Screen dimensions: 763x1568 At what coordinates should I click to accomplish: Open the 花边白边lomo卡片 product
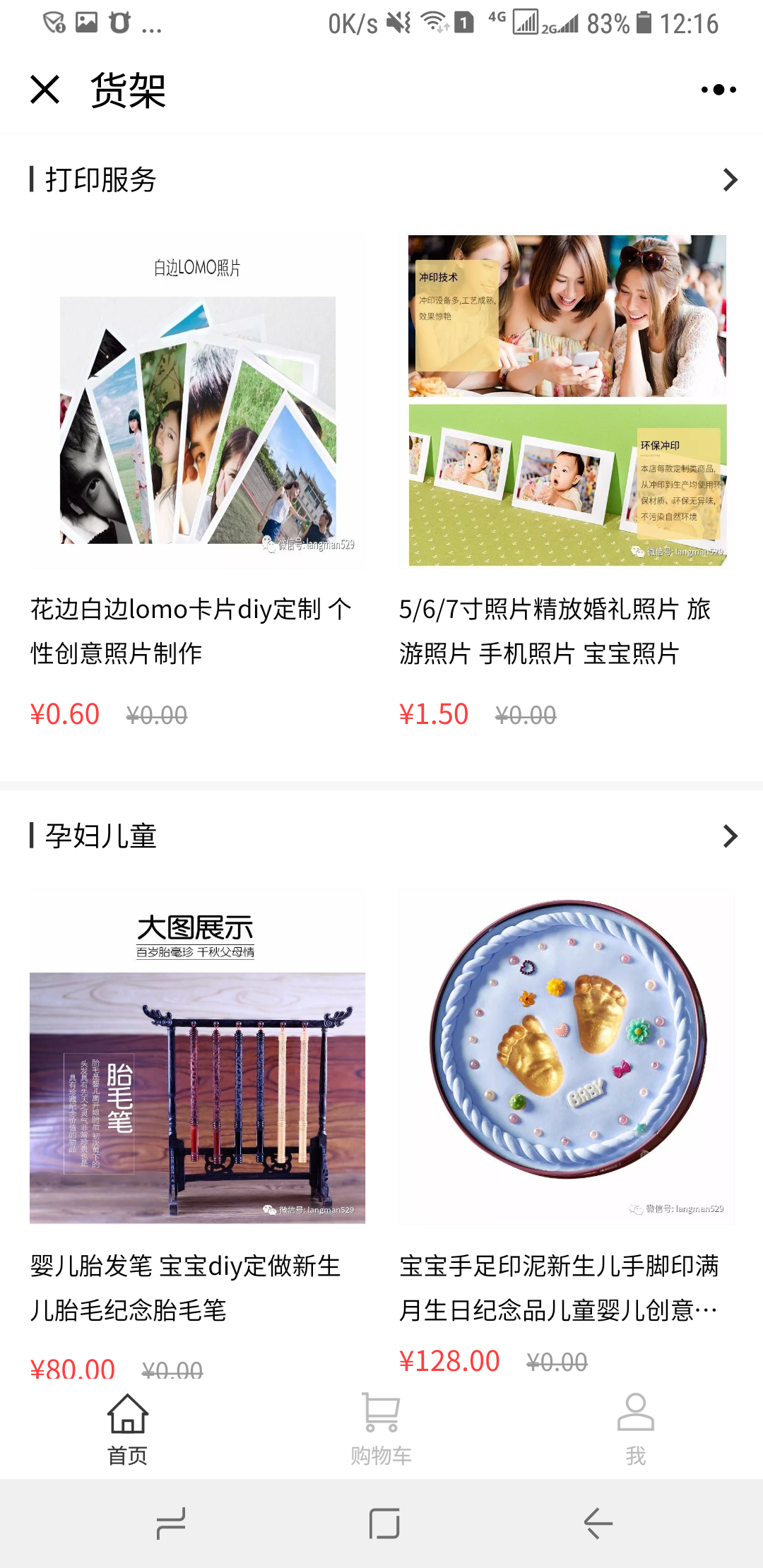point(197,481)
